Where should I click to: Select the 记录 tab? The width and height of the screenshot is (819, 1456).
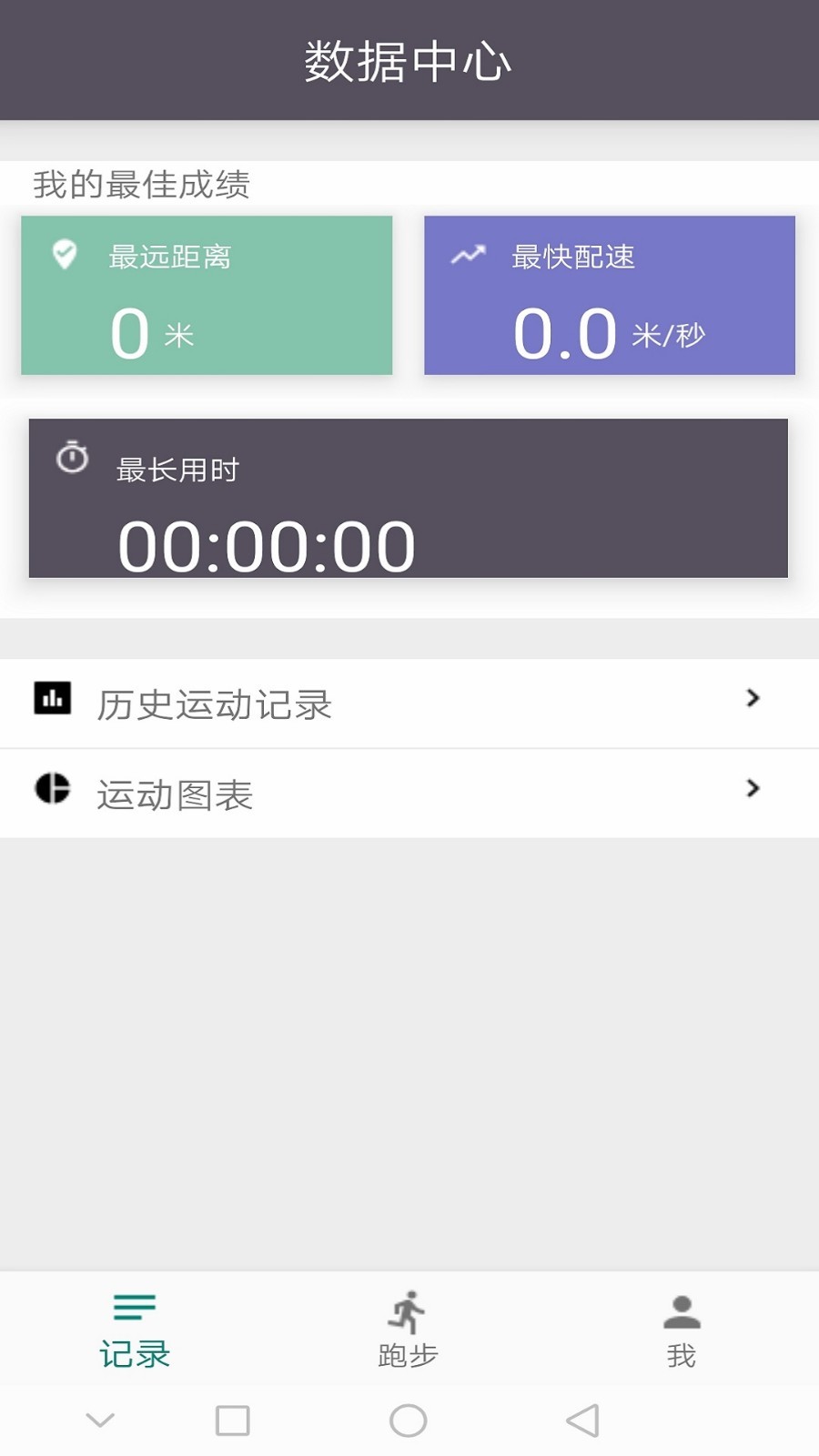[x=135, y=1330]
